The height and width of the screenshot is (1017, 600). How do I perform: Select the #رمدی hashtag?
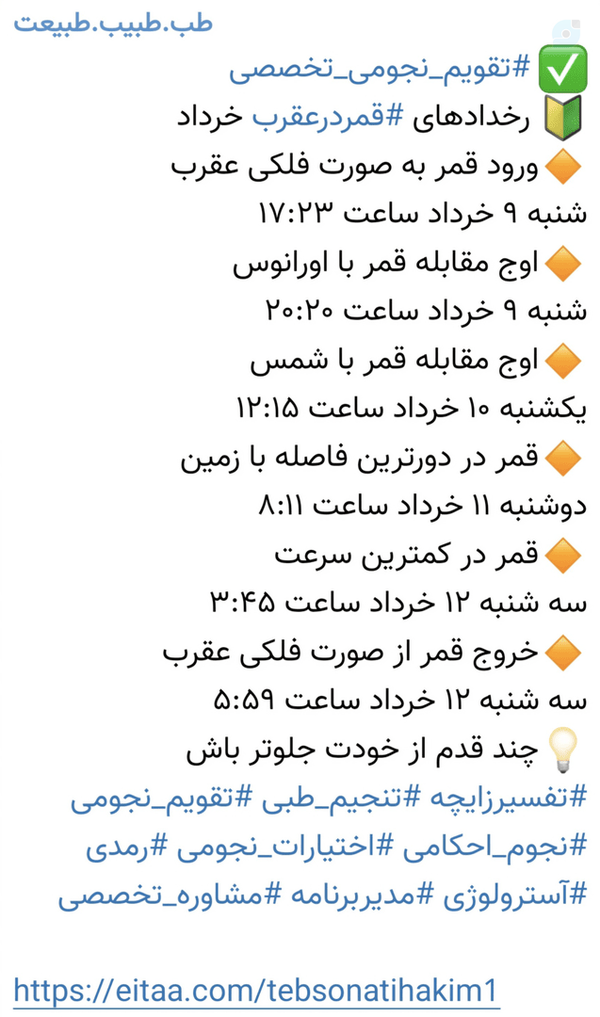[x=126, y=846]
